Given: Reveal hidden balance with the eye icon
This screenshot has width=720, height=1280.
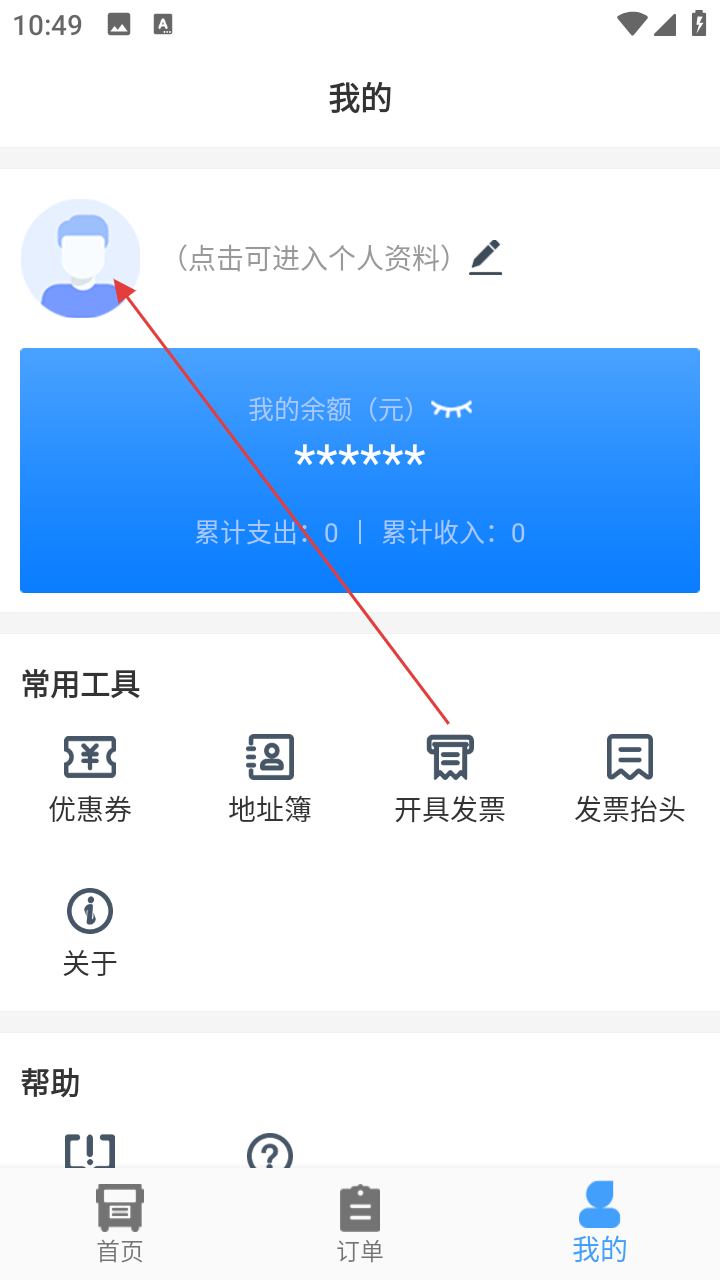Looking at the screenshot, I should coord(451,408).
